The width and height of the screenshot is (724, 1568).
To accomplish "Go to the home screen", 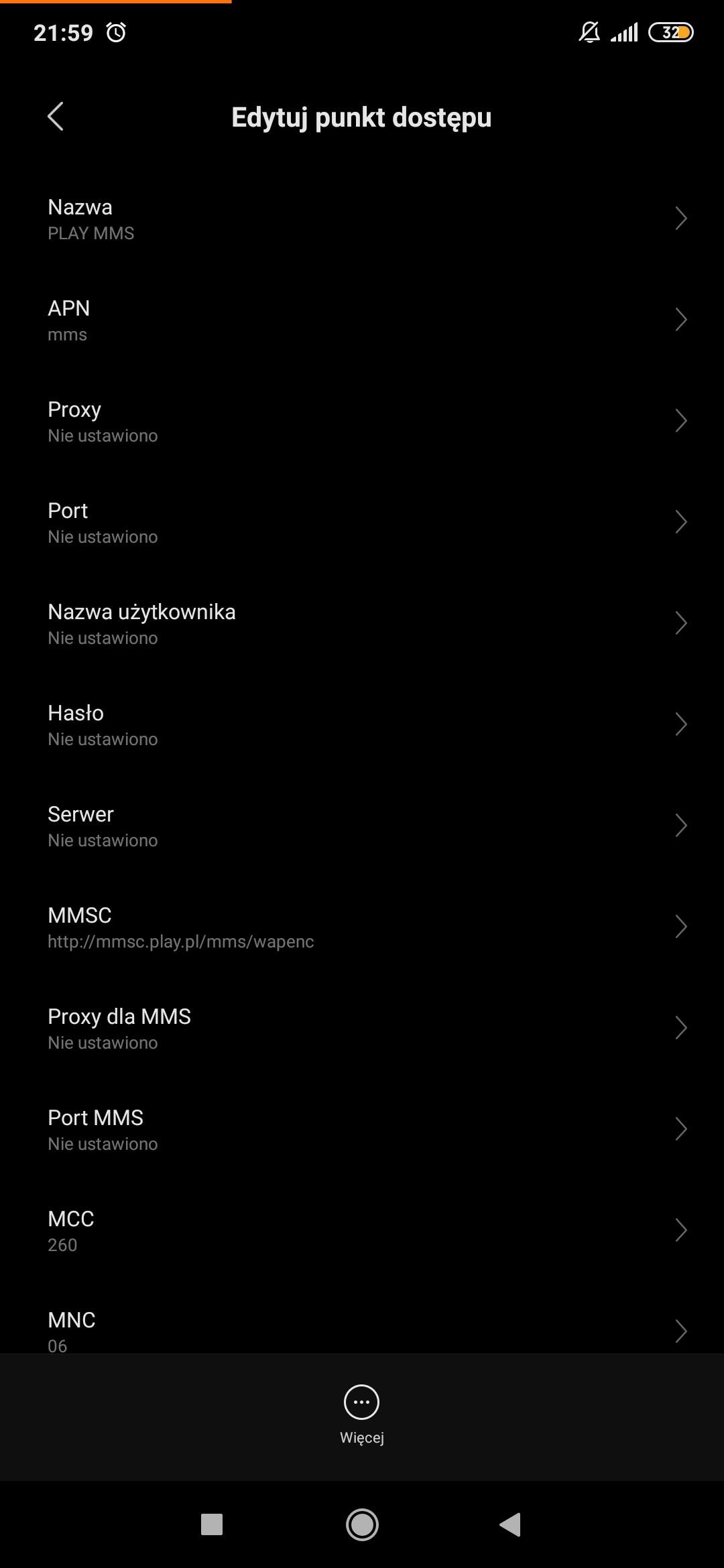I will (362, 1524).
